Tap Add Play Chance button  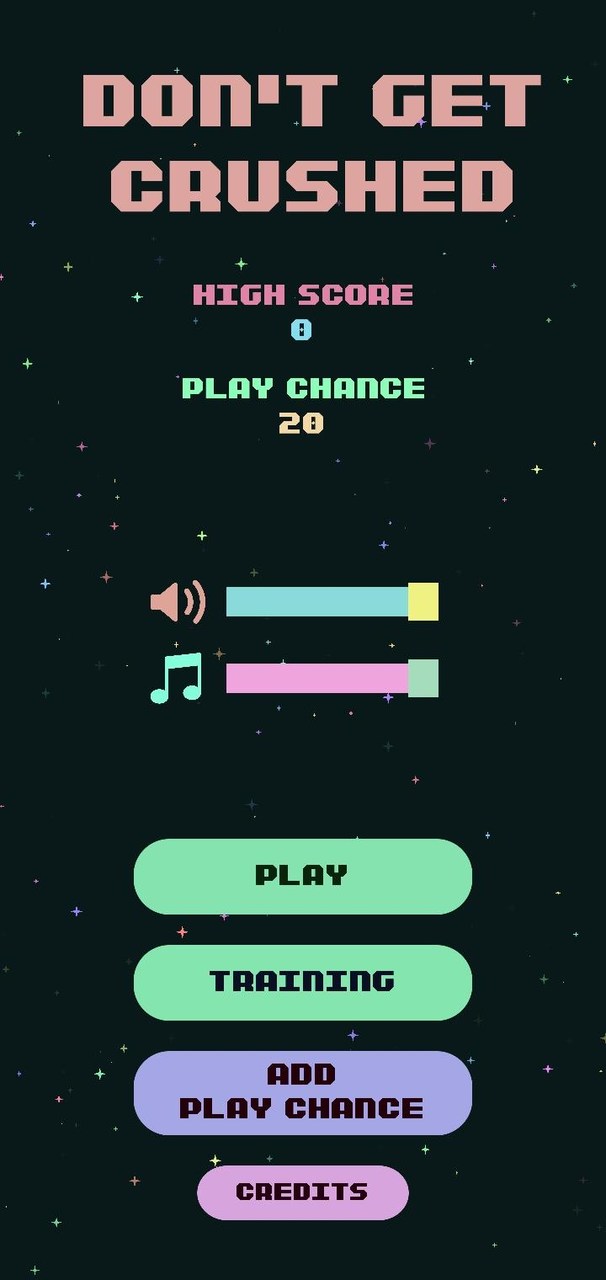pos(302,1092)
